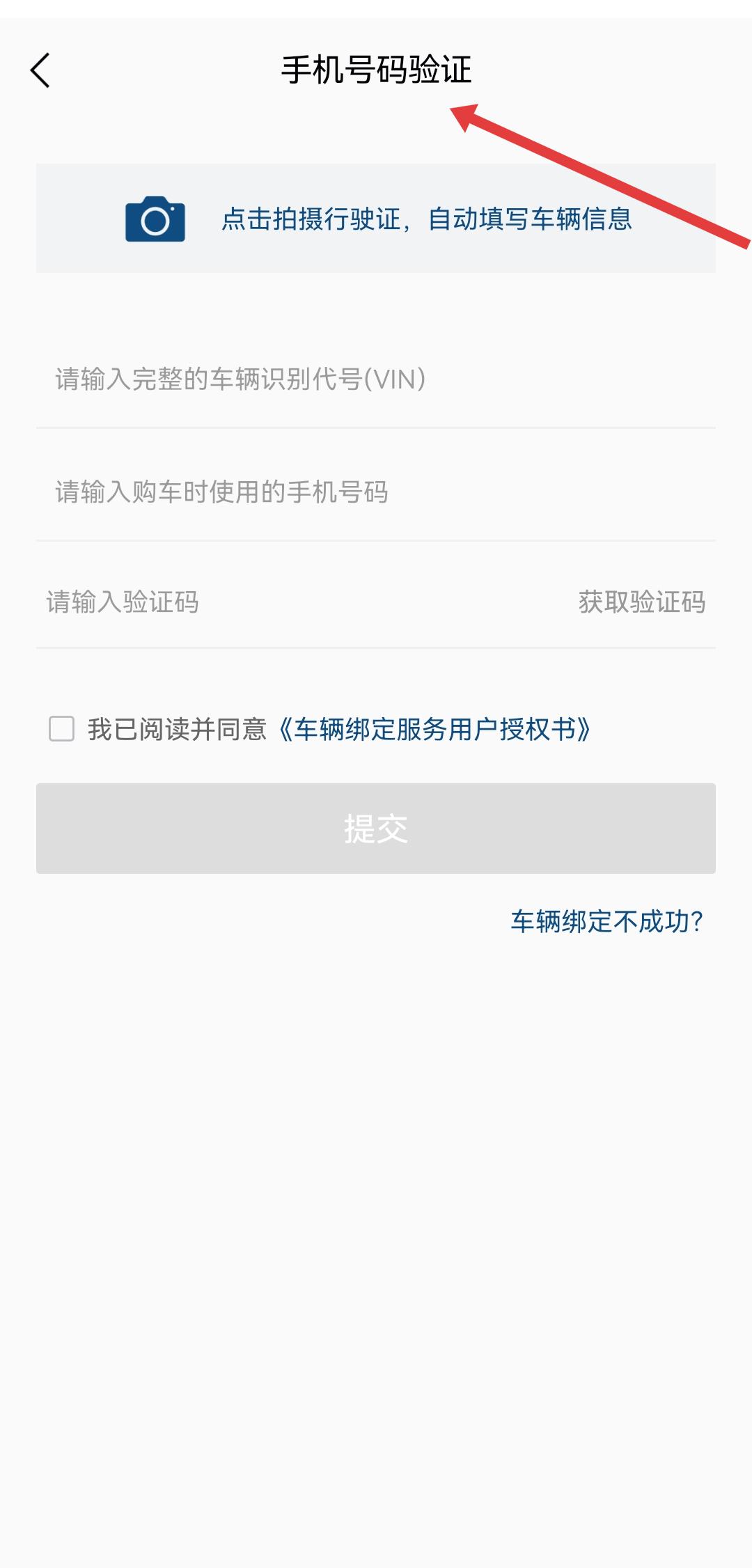Image resolution: width=752 pixels, height=1568 pixels.
Task: Tap the 提交 submit button
Action: tap(376, 829)
